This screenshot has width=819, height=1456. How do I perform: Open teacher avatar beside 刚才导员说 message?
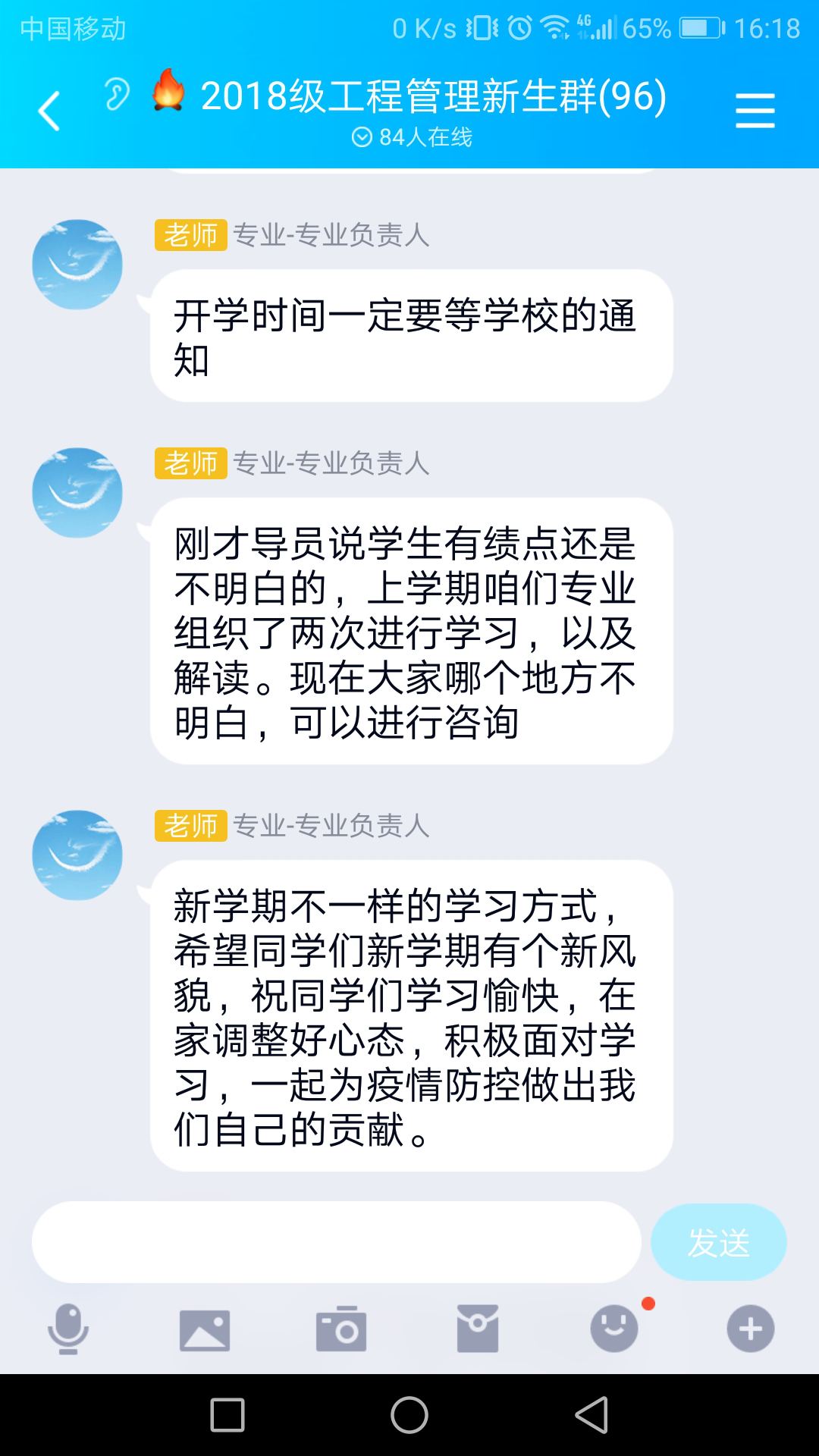(x=77, y=493)
